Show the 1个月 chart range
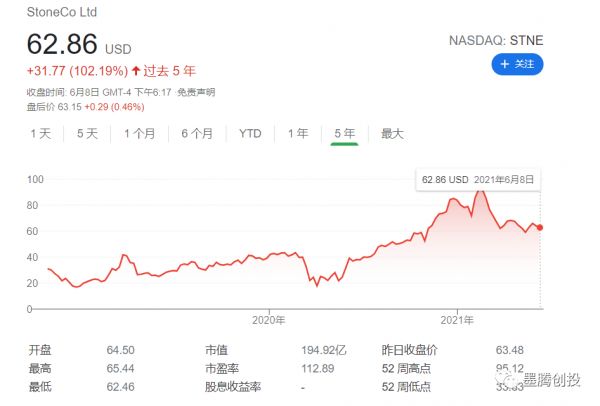 139,133
